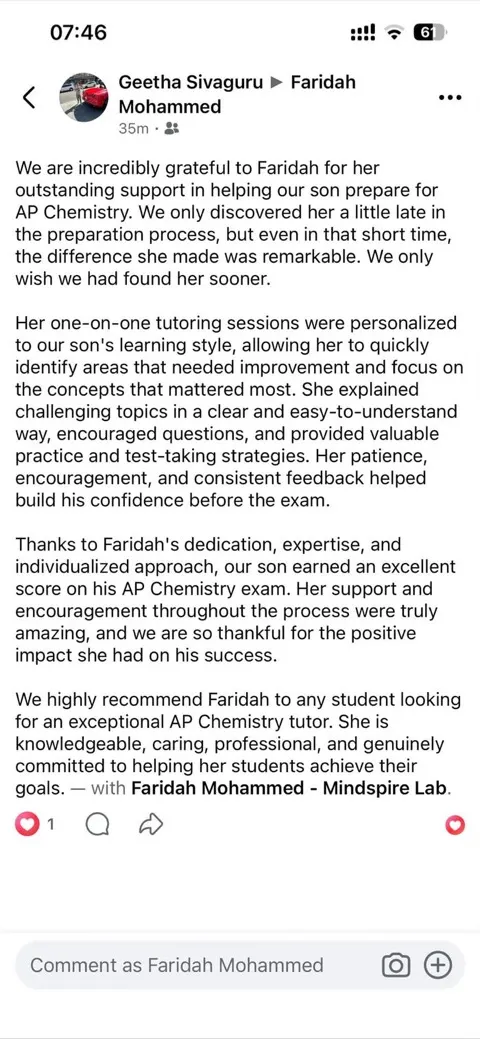Like the post with the heart reaction
Image resolution: width=480 pixels, height=1039 pixels.
click(28, 825)
